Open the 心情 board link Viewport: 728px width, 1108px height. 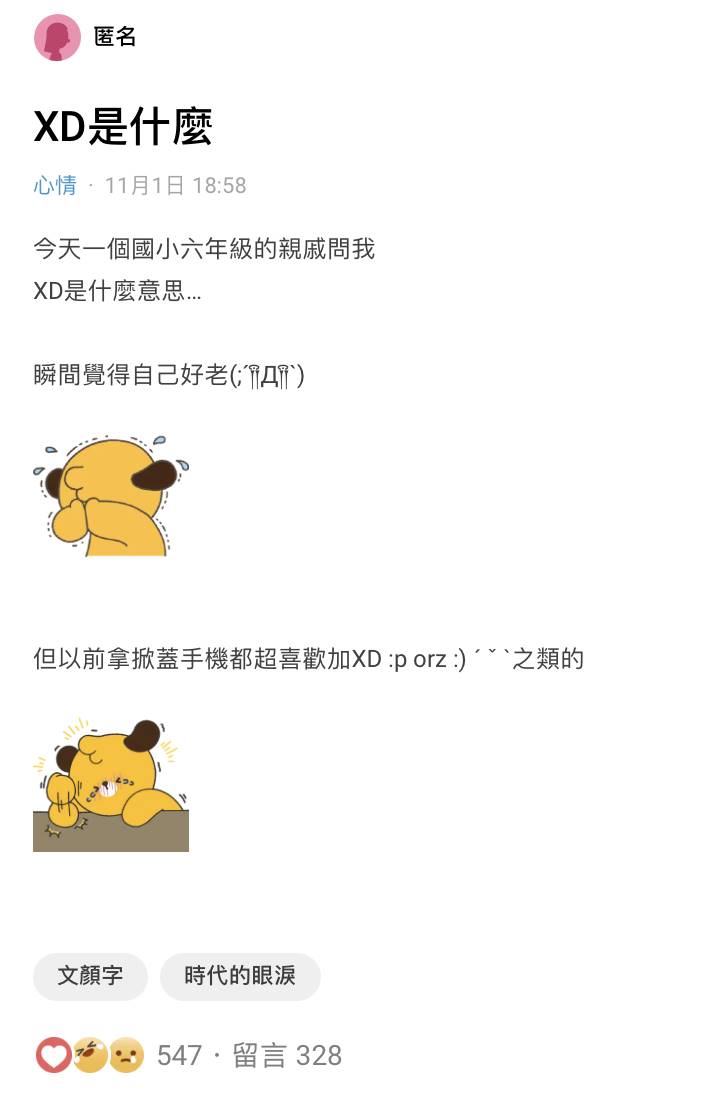(x=55, y=185)
